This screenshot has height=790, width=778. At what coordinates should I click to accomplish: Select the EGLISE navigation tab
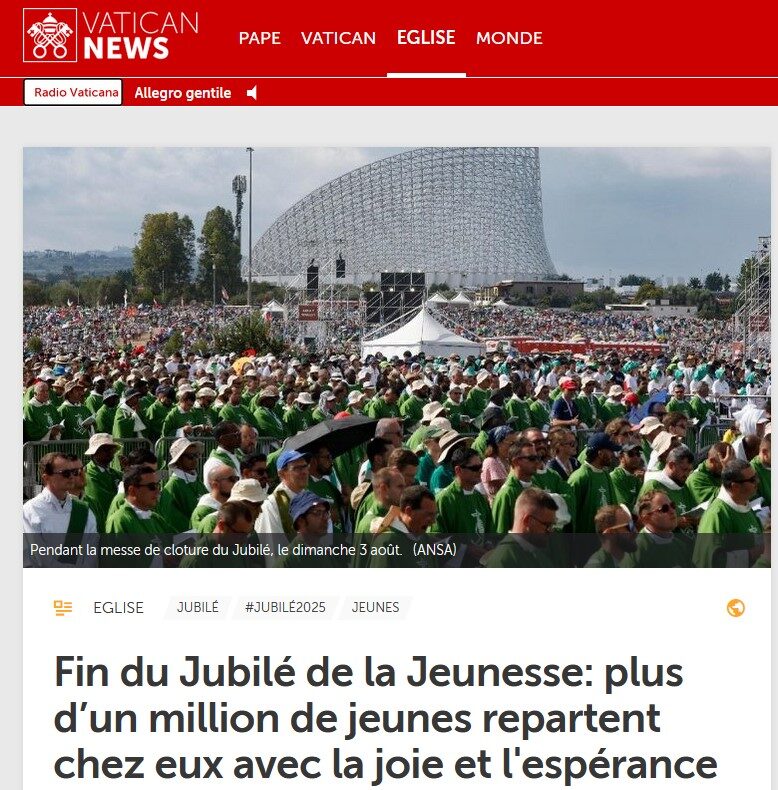[425, 38]
